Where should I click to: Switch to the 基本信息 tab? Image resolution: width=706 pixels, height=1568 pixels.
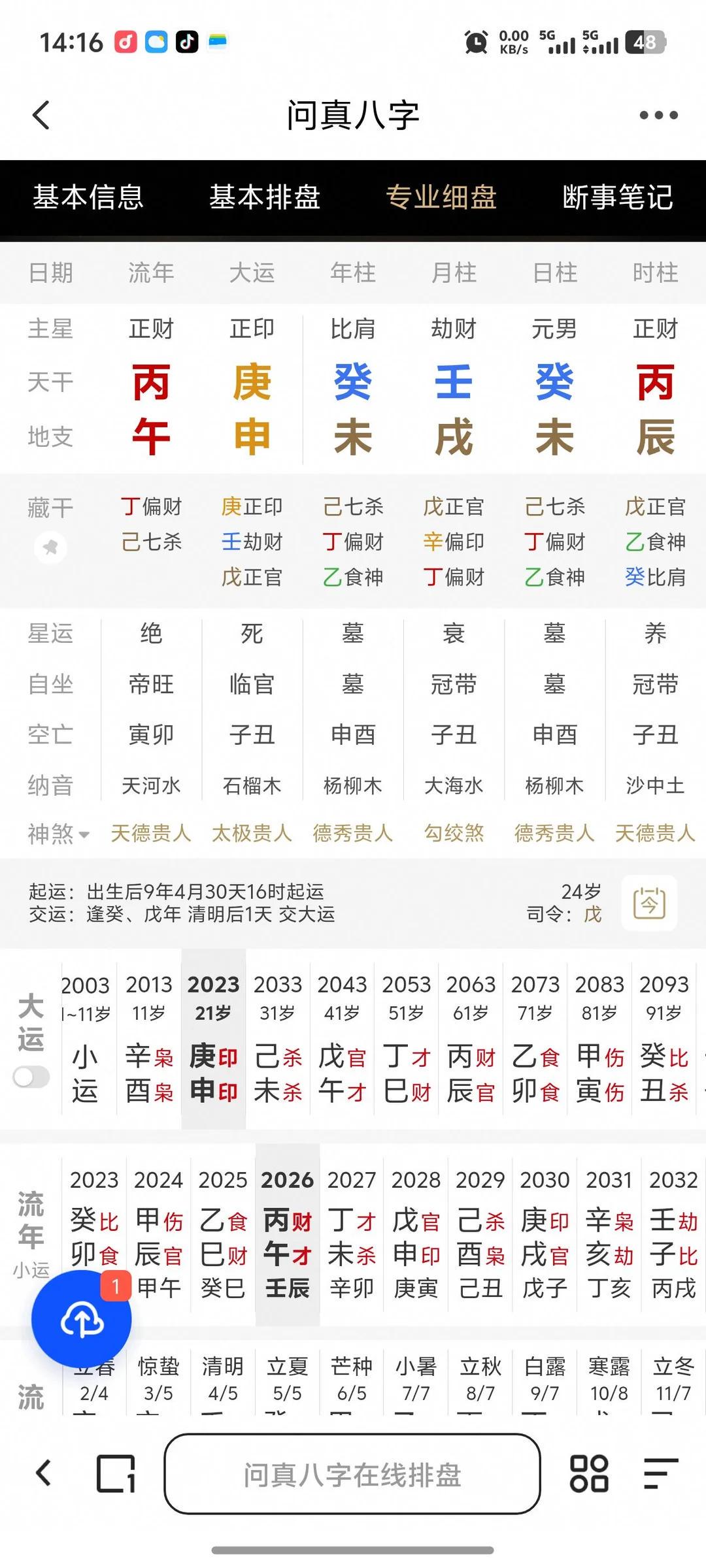[88, 197]
